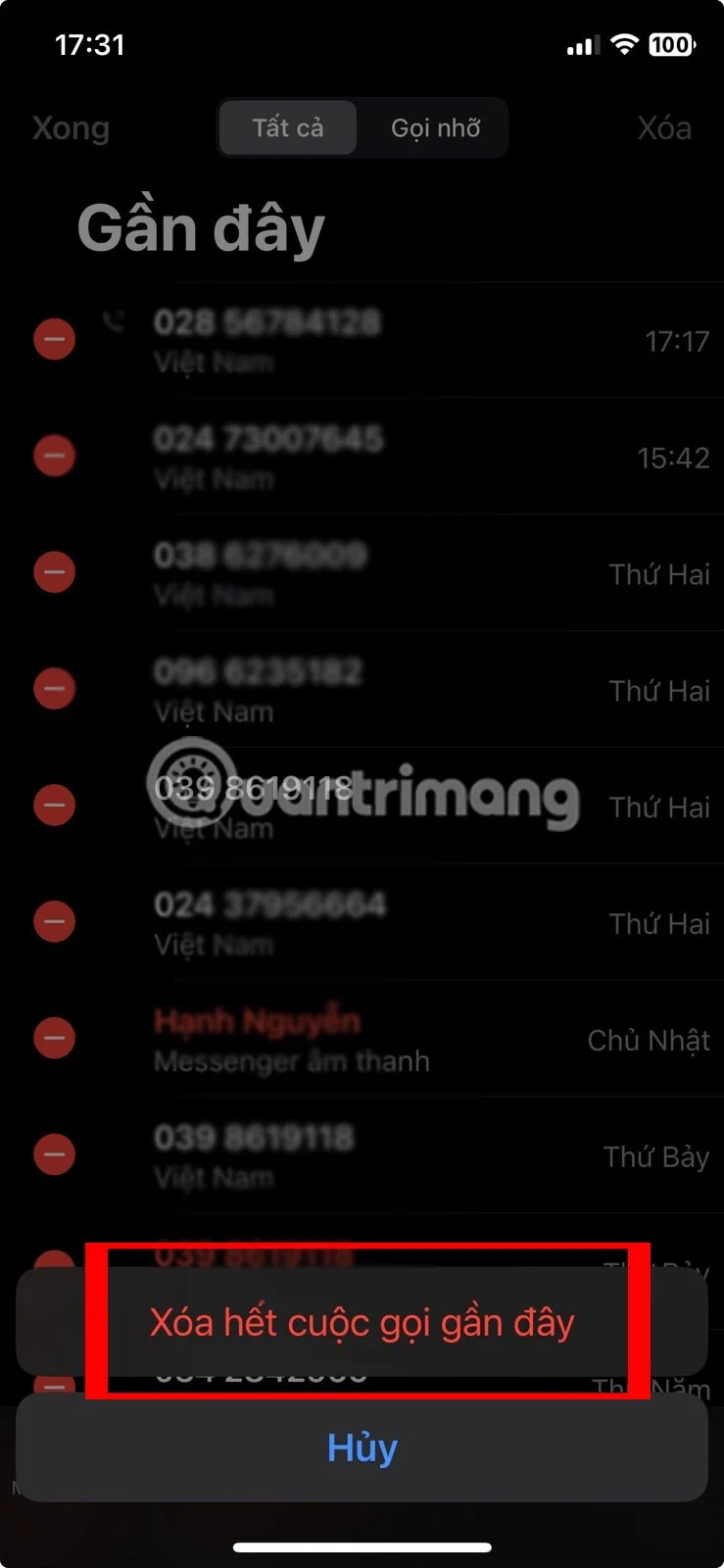Select Xóa hết cuộc gọi gần đây
This screenshot has width=724, height=1568.
(362, 1322)
